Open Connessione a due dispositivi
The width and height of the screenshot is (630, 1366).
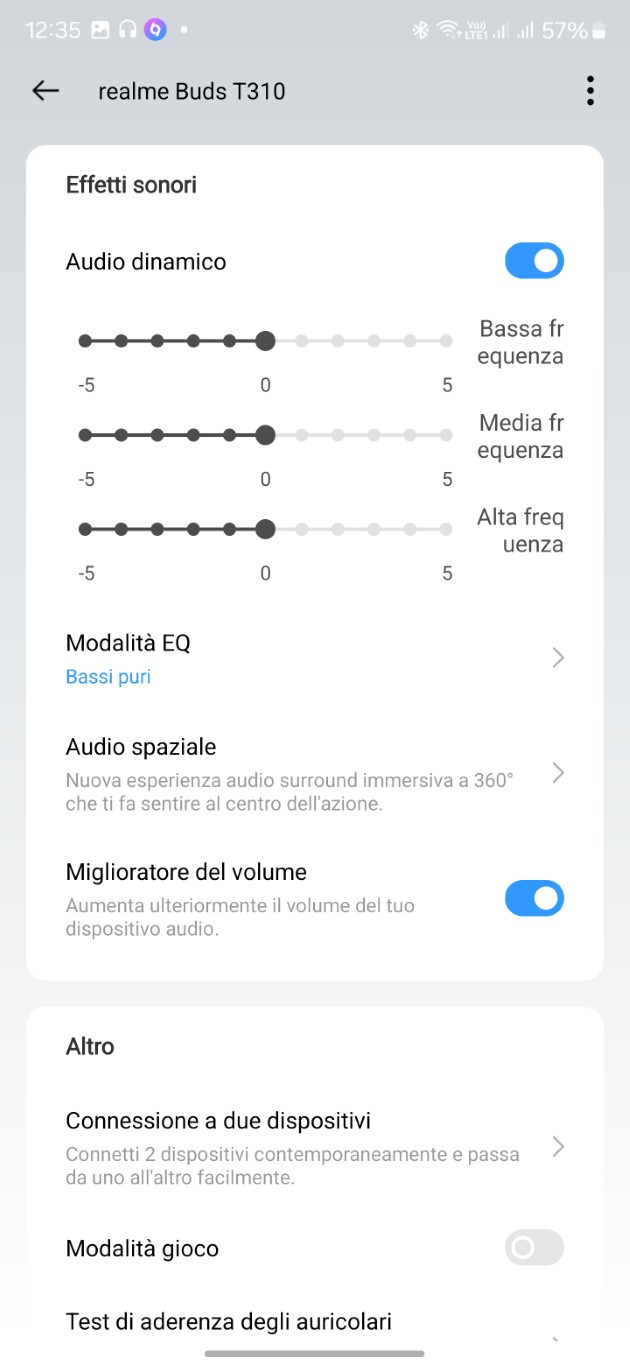click(x=315, y=1148)
